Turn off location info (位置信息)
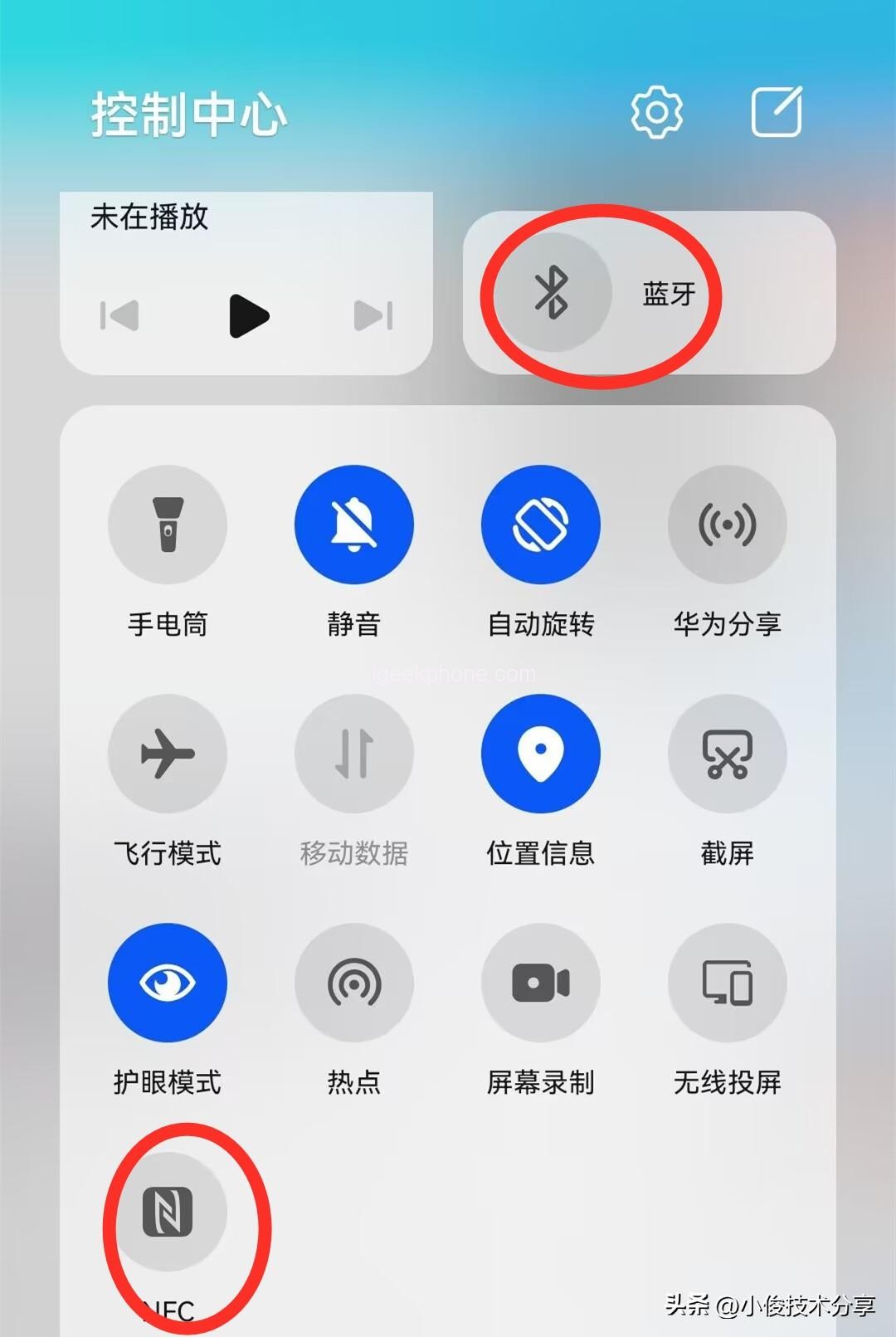 click(x=541, y=754)
